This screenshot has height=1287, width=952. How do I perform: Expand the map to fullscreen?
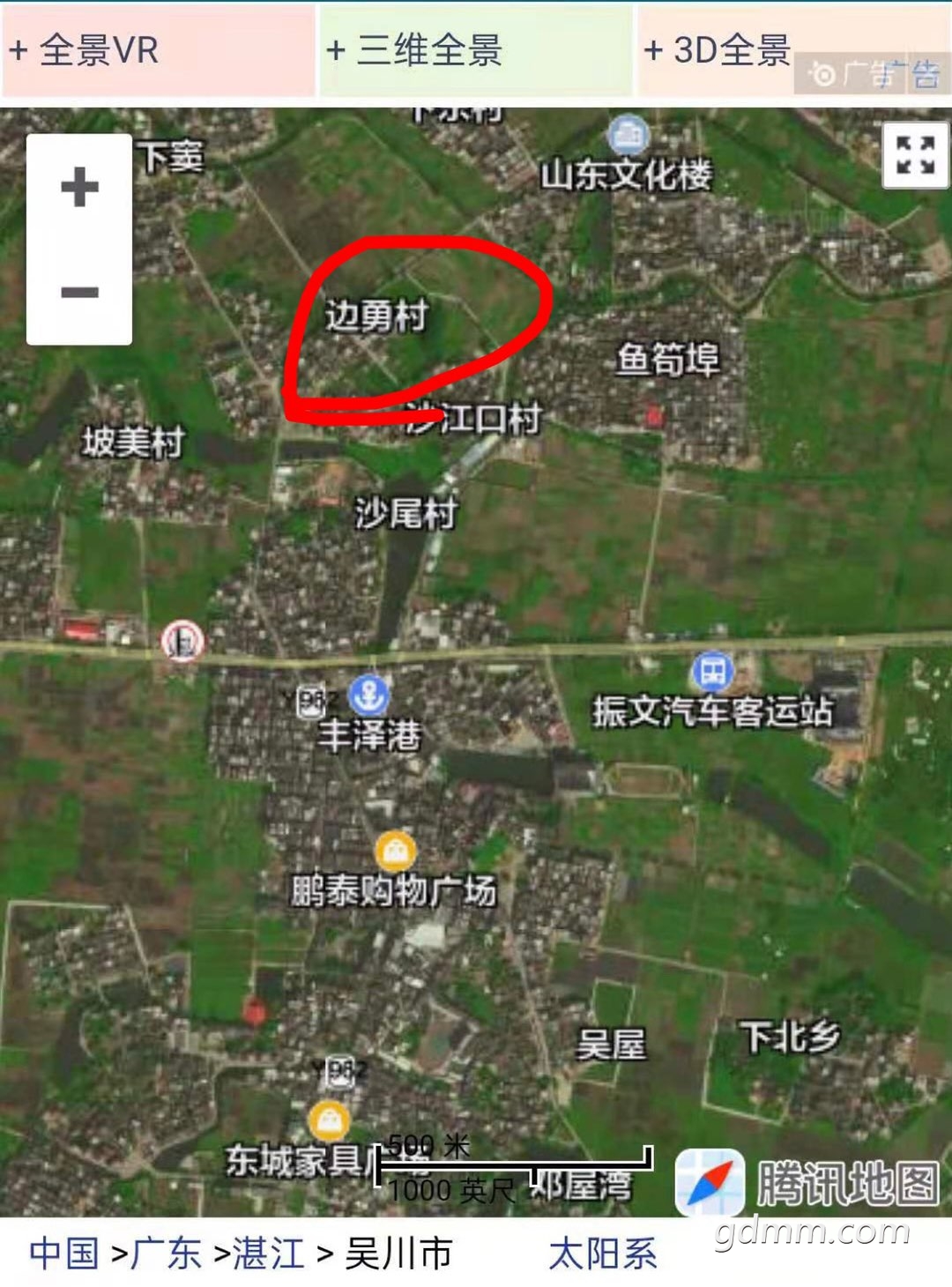915,155
